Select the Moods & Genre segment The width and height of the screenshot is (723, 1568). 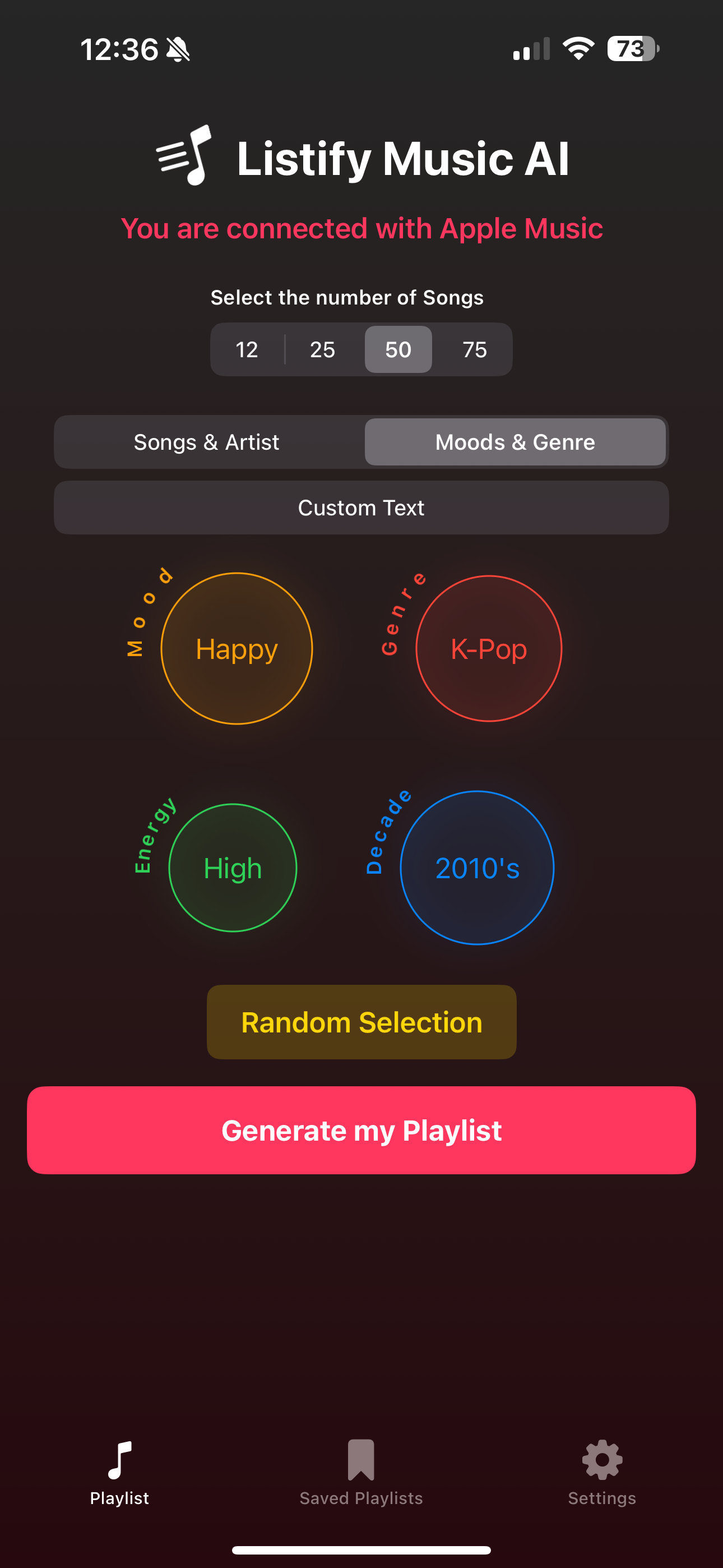515,442
